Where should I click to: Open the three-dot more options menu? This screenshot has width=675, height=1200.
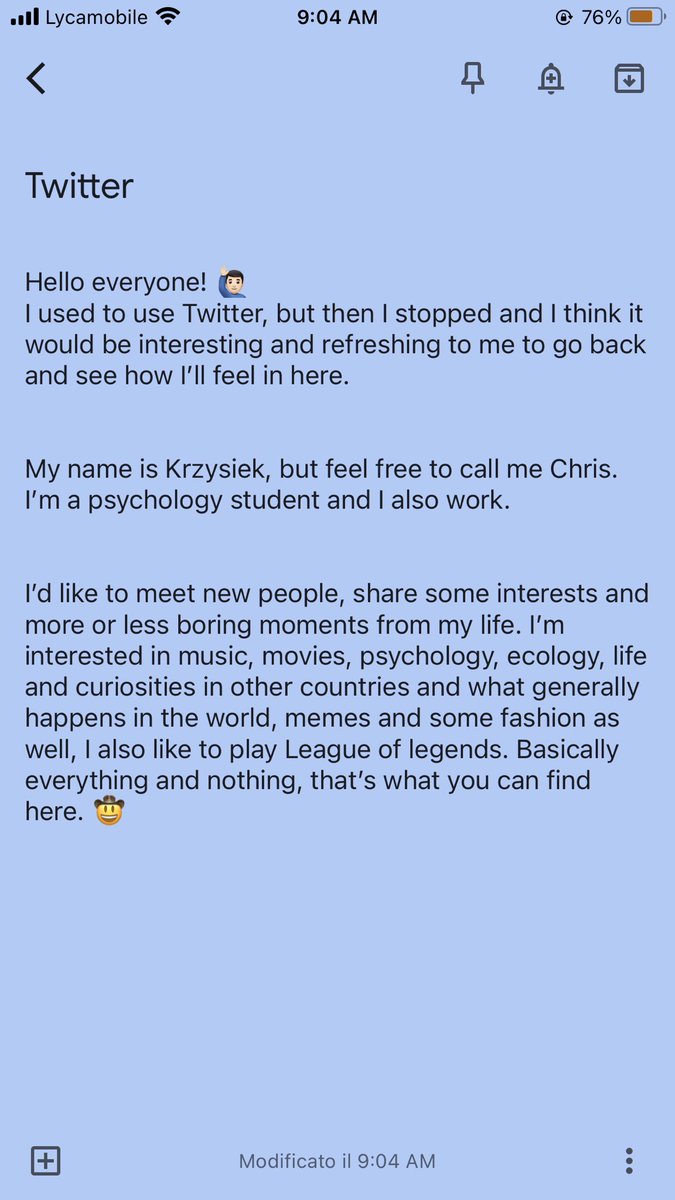tap(629, 1160)
